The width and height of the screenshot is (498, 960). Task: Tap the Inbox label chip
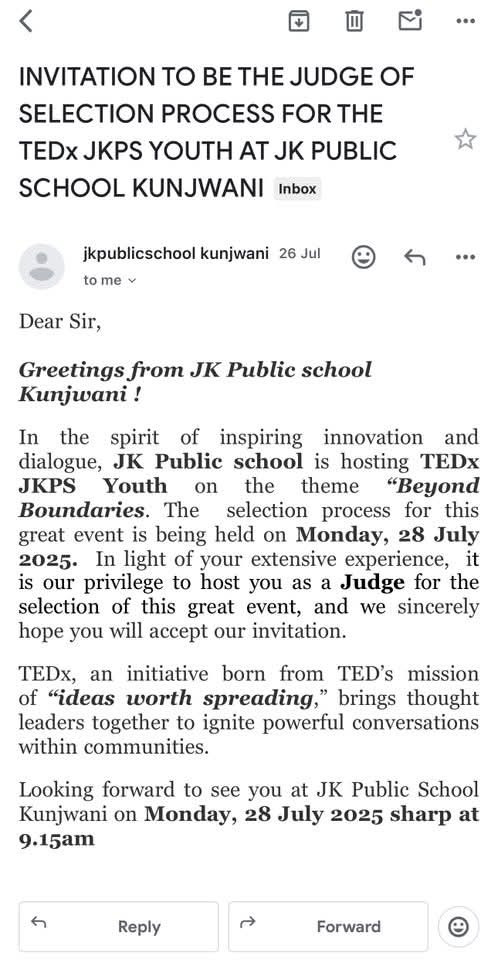(298, 189)
